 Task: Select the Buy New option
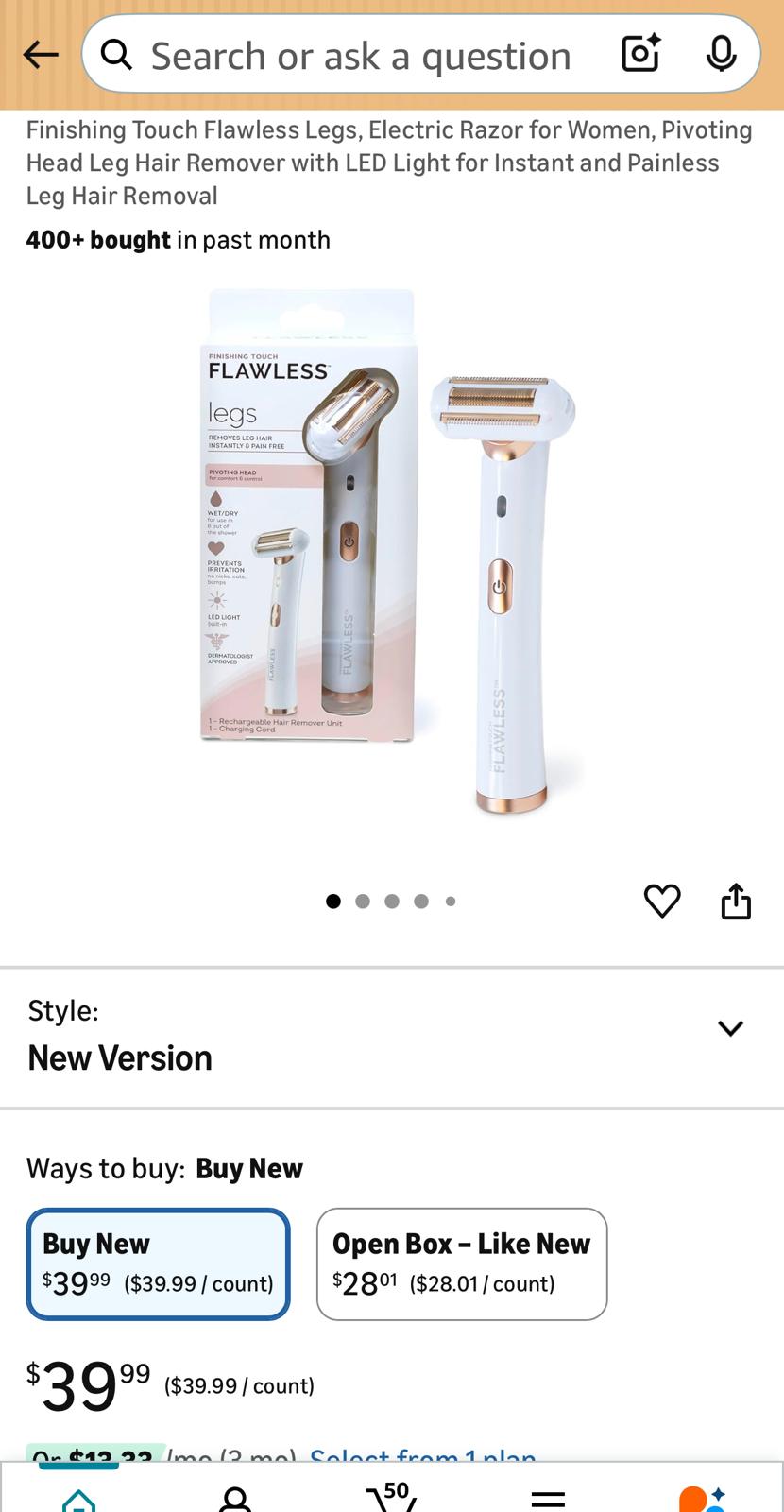point(158,1263)
